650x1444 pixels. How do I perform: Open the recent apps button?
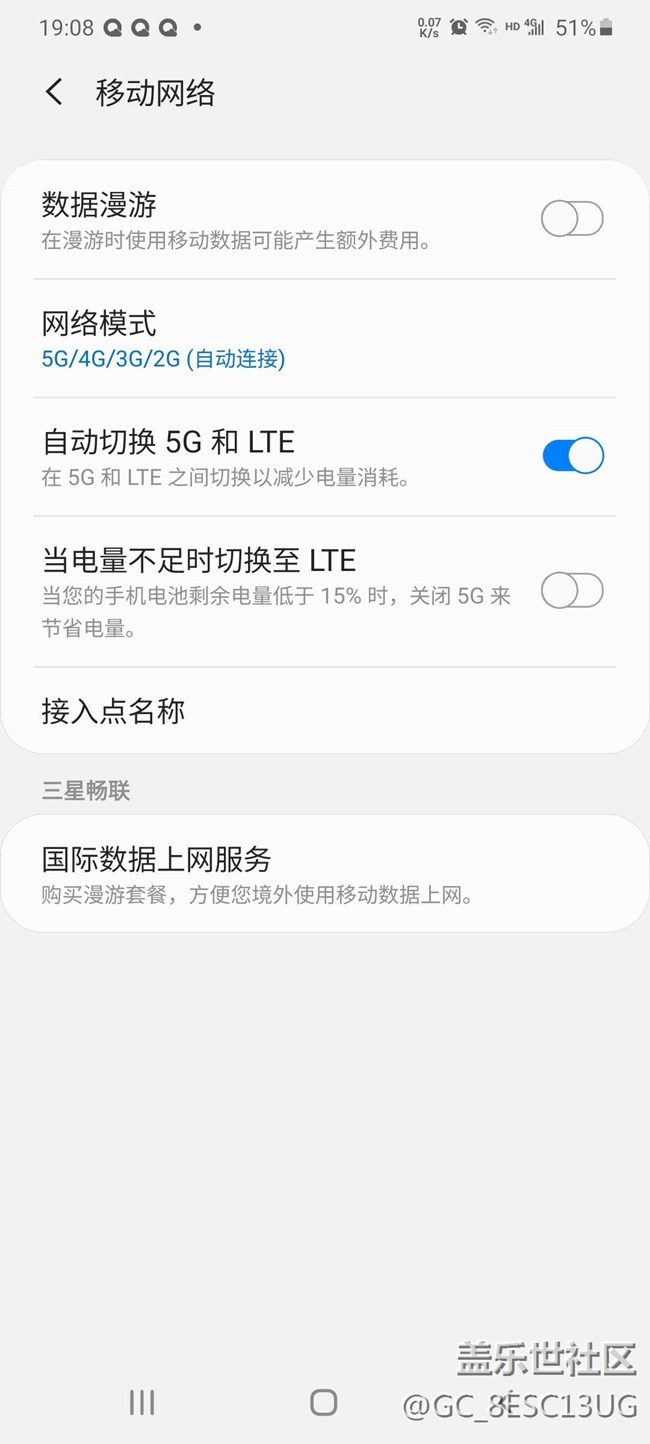tap(142, 1402)
